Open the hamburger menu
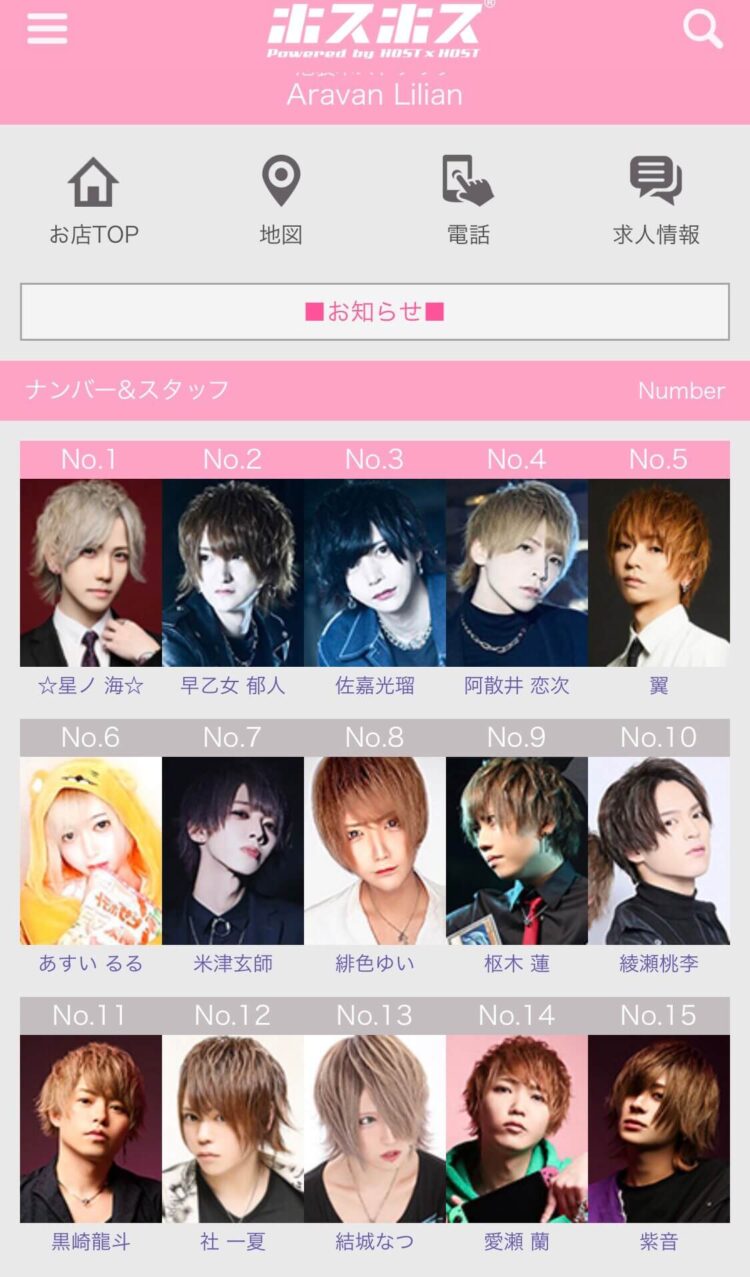Viewport: 750px width, 1277px height. (x=47, y=29)
